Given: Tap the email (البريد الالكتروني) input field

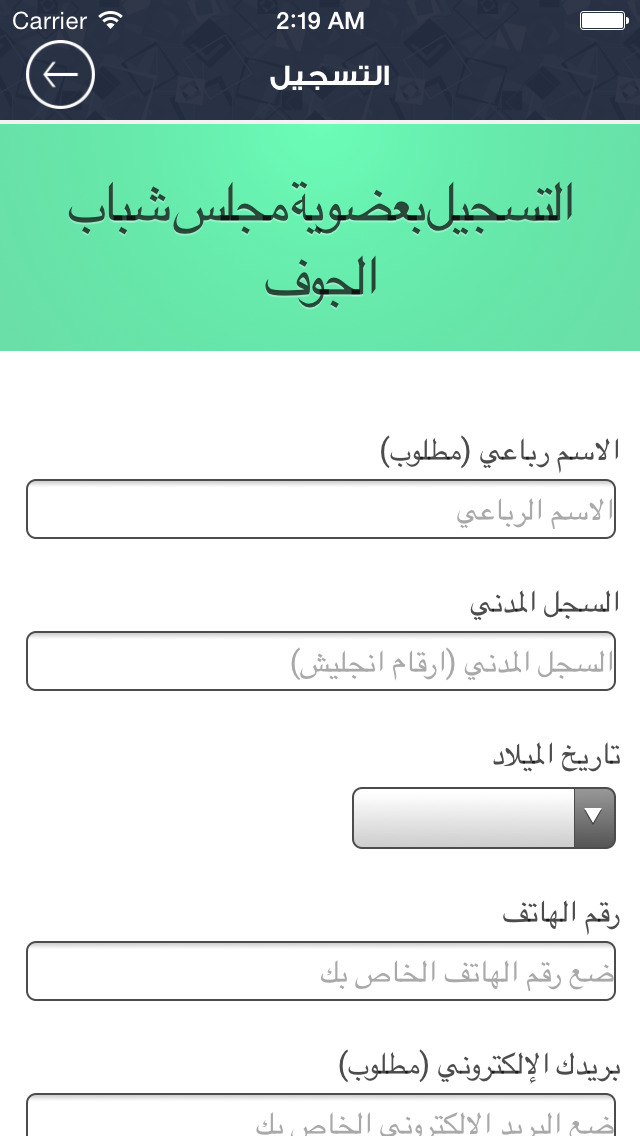Looking at the screenshot, I should [x=321, y=1115].
